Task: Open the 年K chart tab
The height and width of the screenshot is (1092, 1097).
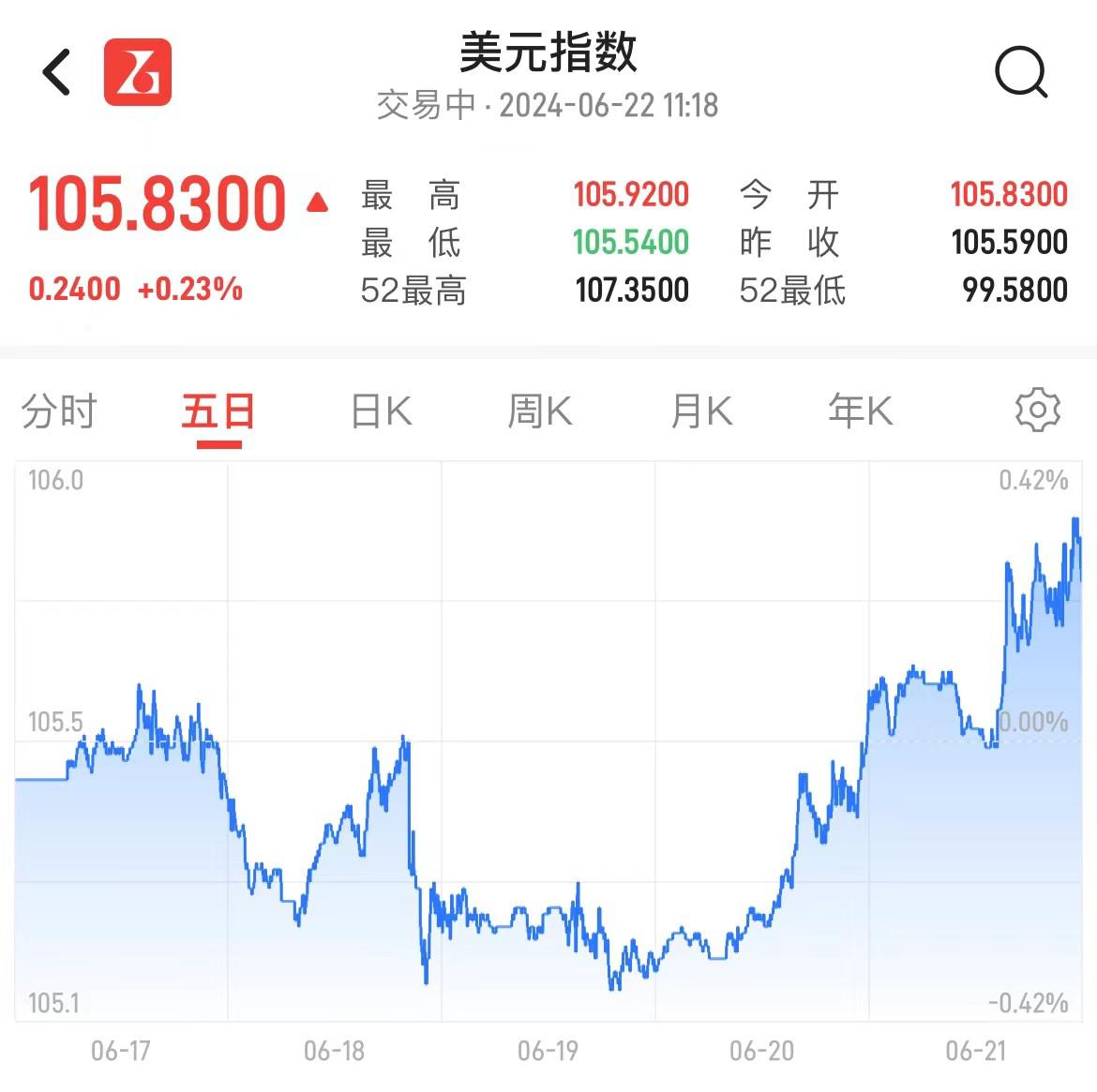Action: pos(860,411)
